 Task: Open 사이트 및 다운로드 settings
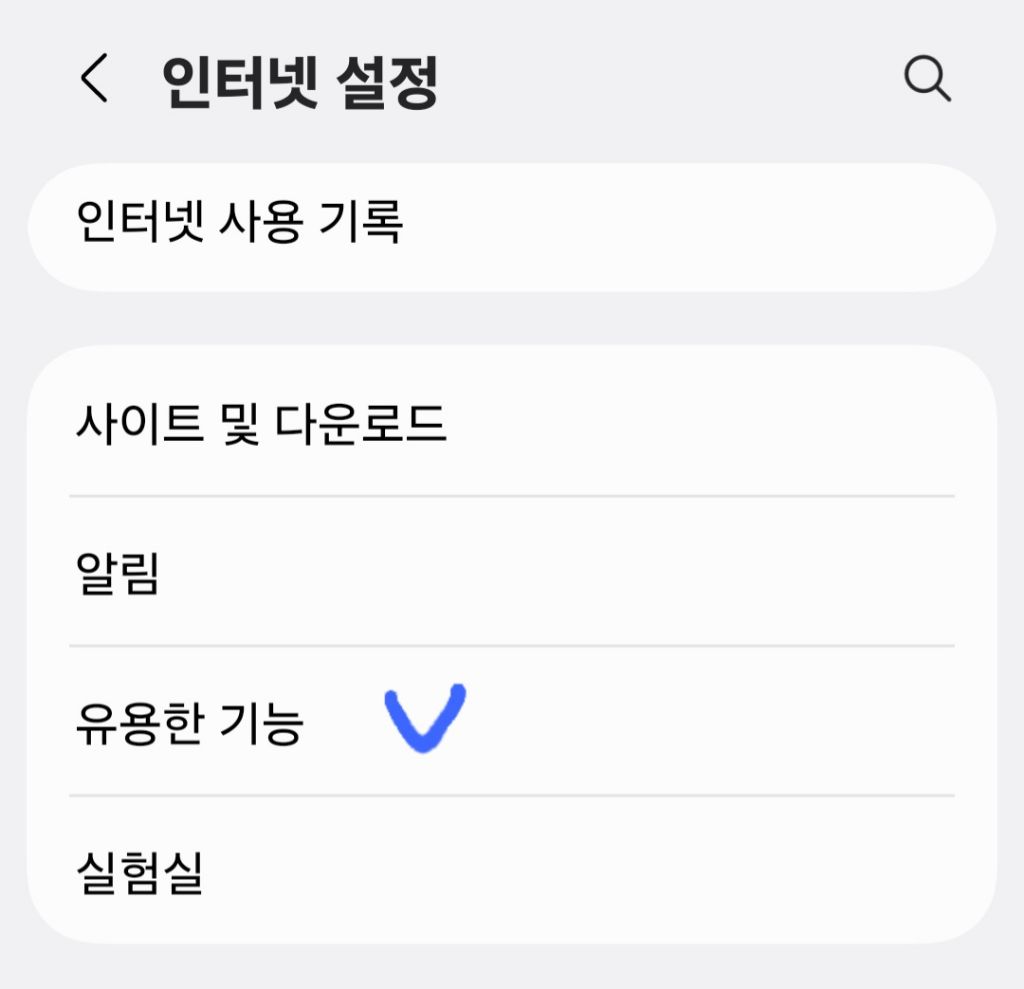(x=512, y=422)
